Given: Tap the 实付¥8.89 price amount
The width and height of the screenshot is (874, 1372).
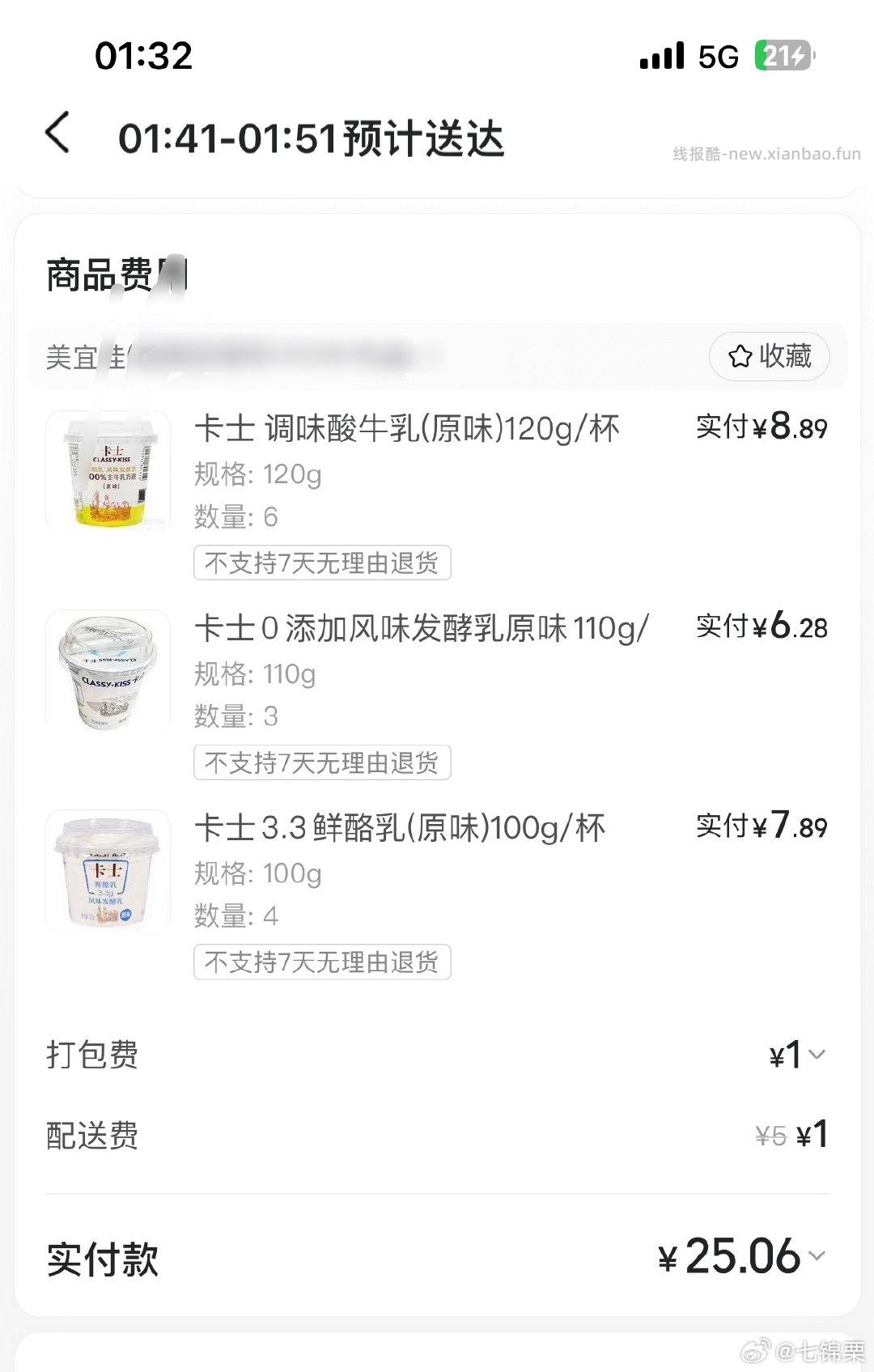Looking at the screenshot, I should (761, 429).
